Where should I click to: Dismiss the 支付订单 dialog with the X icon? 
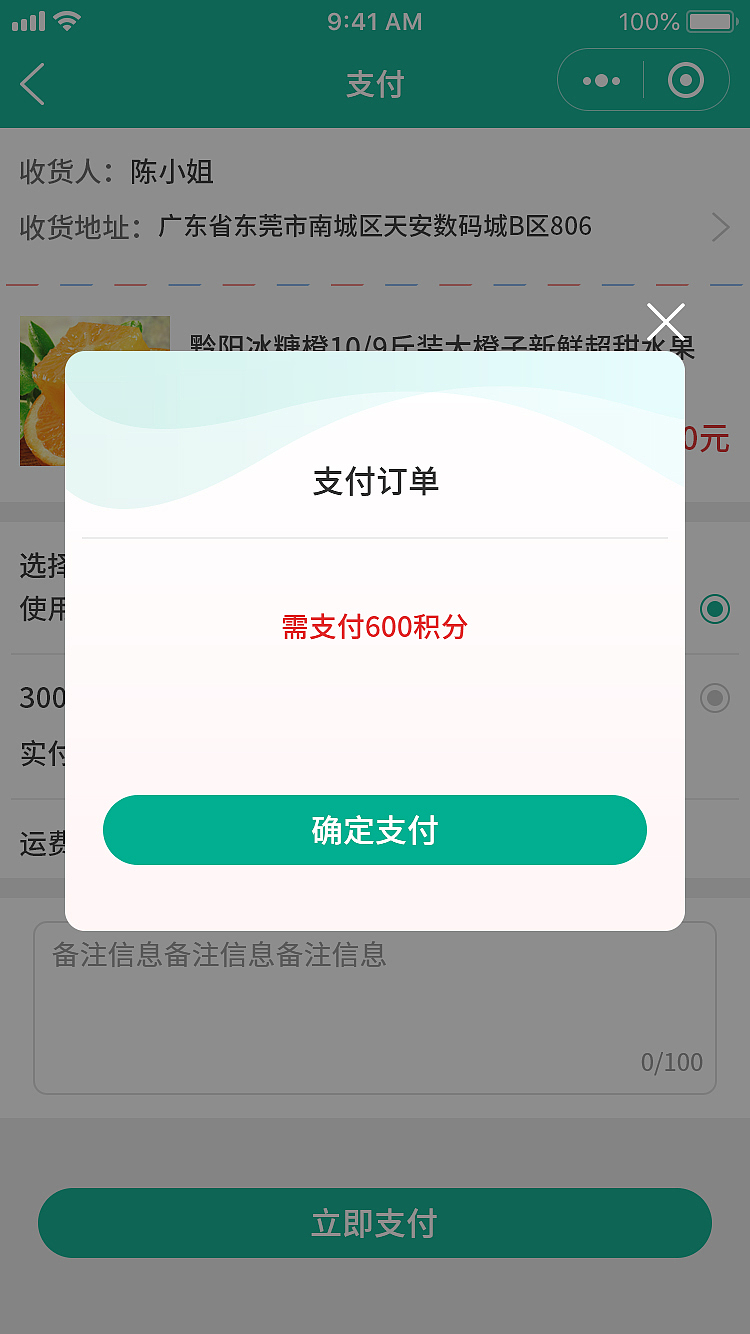665,321
